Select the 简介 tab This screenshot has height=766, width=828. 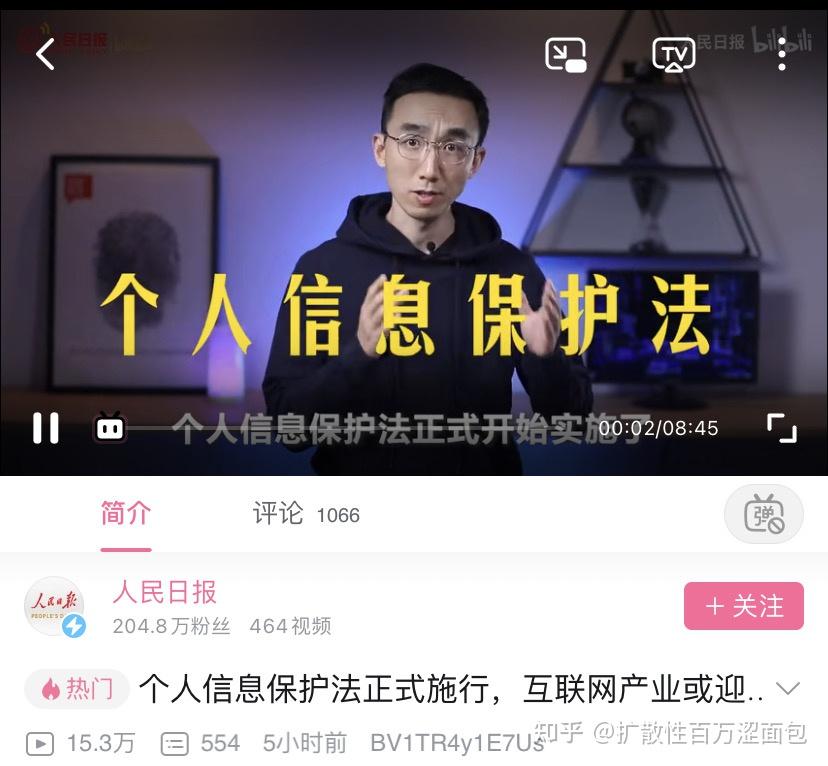(126, 514)
